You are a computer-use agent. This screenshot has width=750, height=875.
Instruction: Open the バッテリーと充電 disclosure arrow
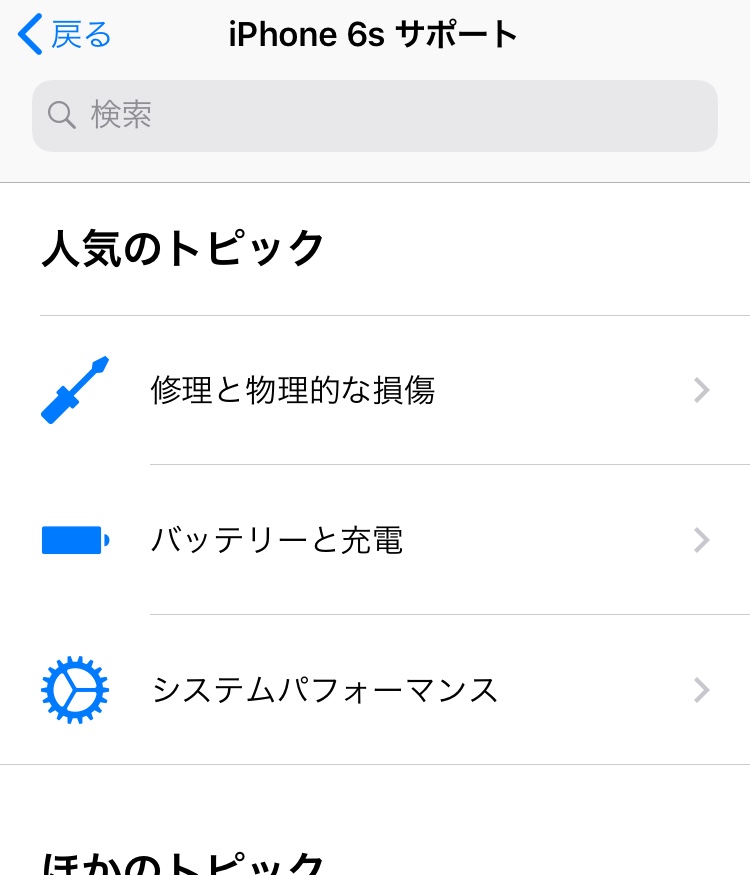(701, 540)
